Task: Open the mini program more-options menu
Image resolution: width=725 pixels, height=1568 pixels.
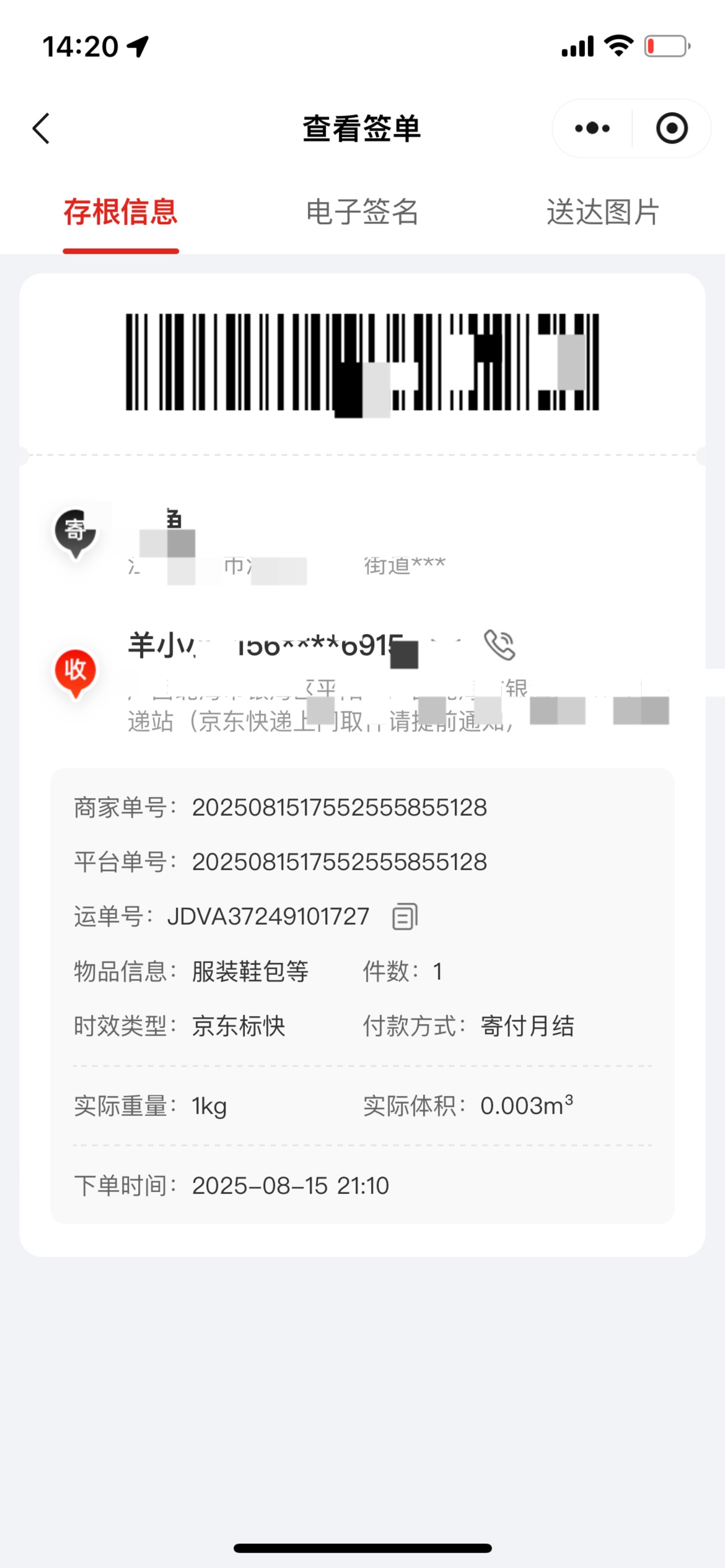Action: [x=592, y=128]
